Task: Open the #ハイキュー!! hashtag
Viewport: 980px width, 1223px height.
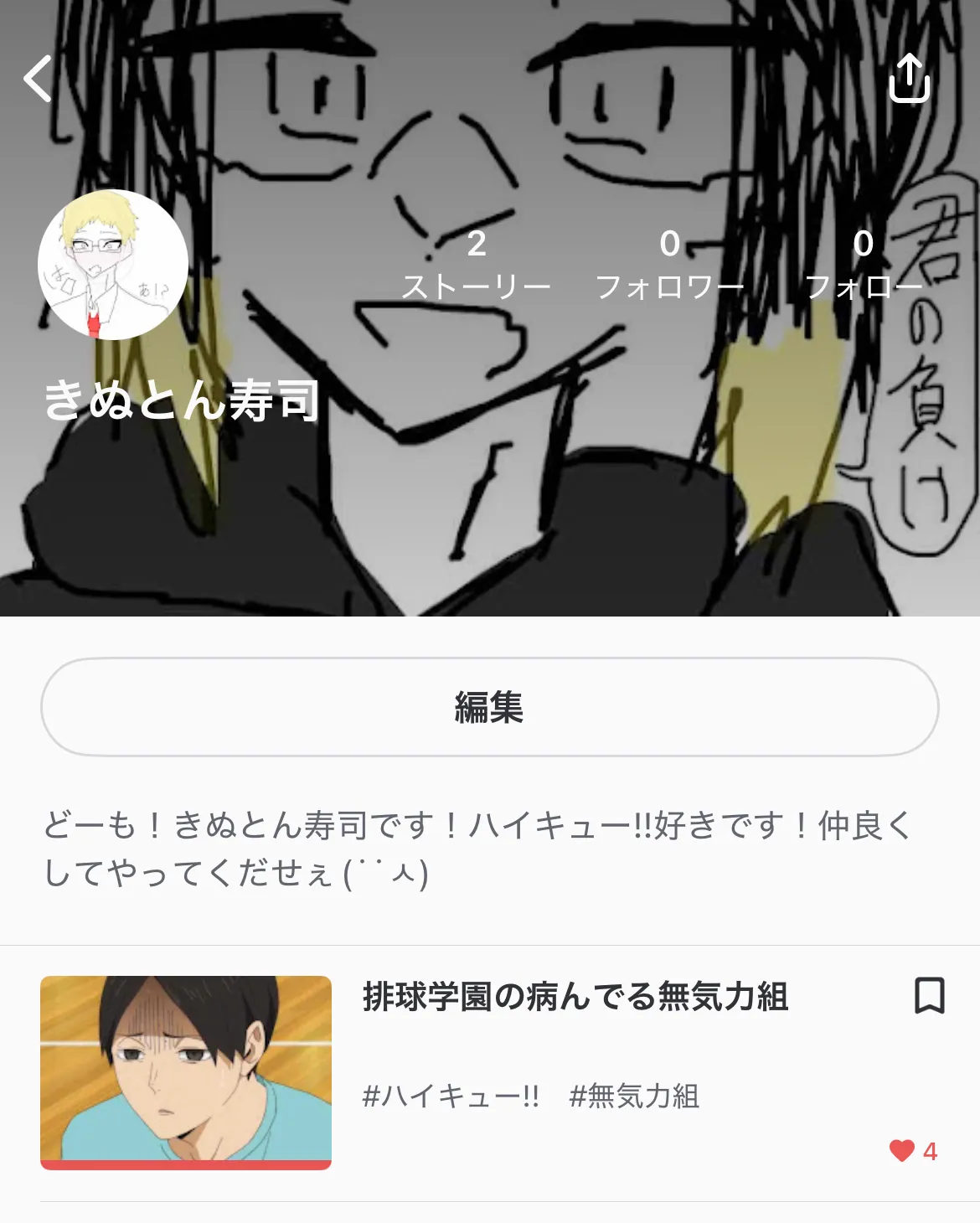Action: coord(451,1096)
